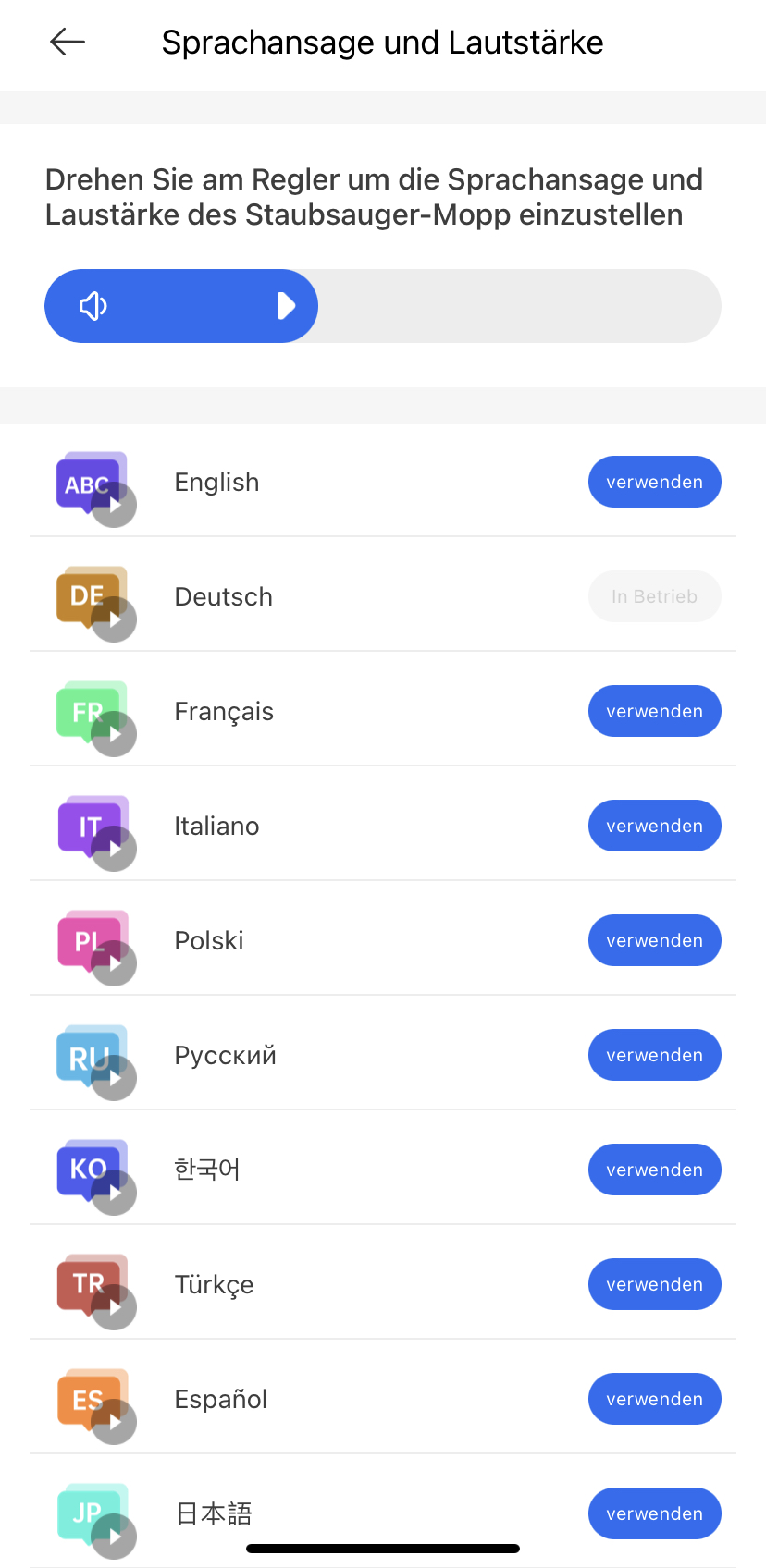
Task: Preview the Korean KO voice sample
Action: coord(115,1194)
